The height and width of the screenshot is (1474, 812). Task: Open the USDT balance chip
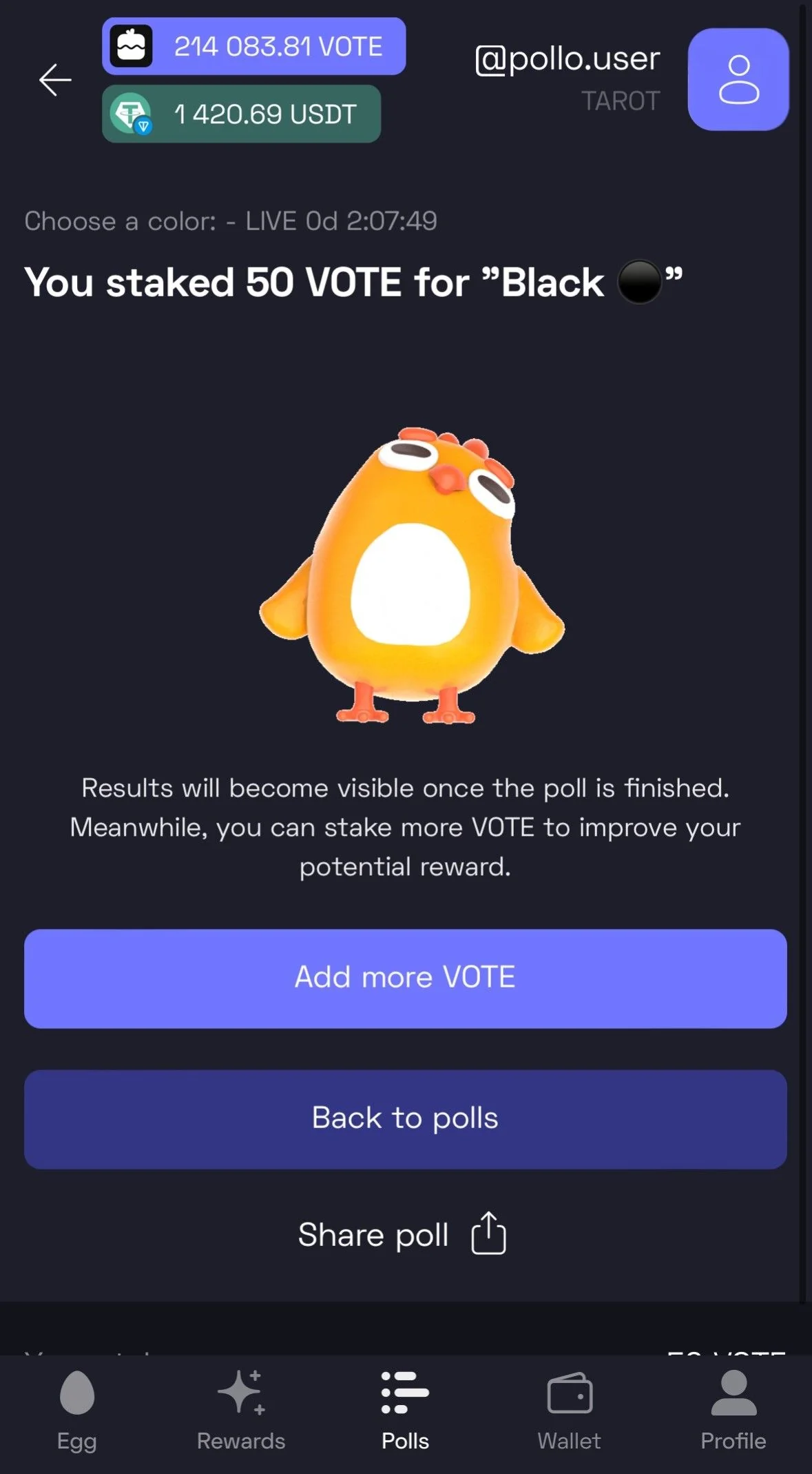point(241,114)
